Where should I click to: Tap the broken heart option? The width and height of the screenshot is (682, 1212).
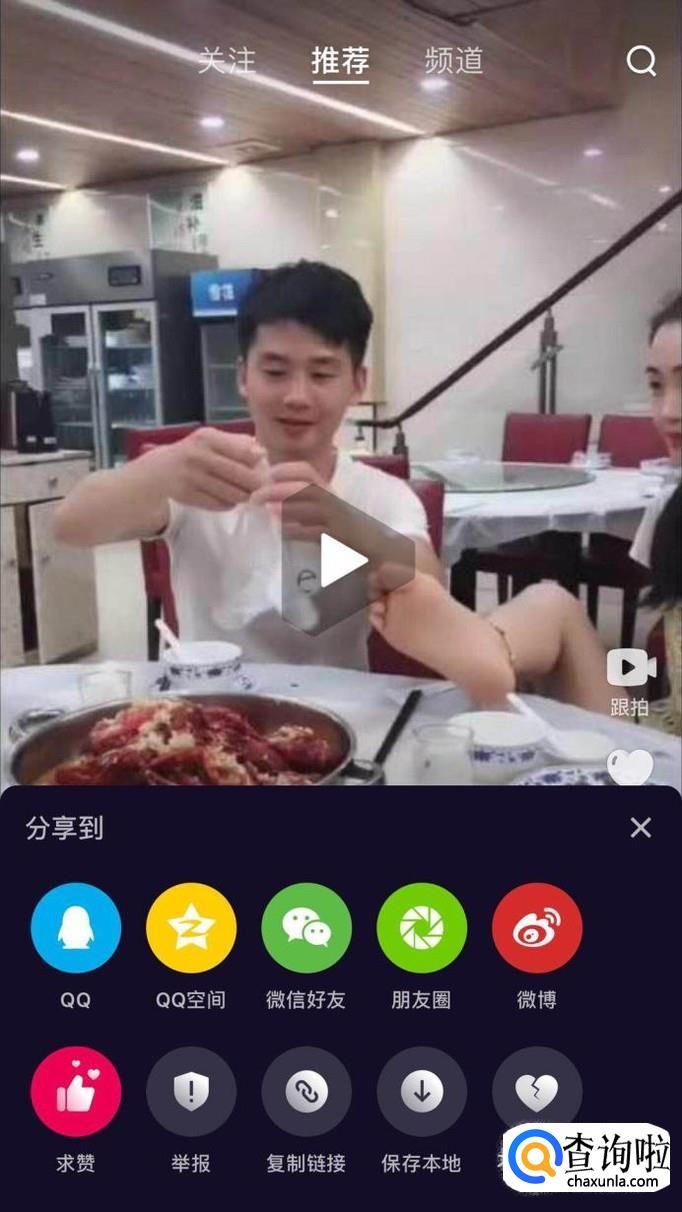tap(536, 1090)
